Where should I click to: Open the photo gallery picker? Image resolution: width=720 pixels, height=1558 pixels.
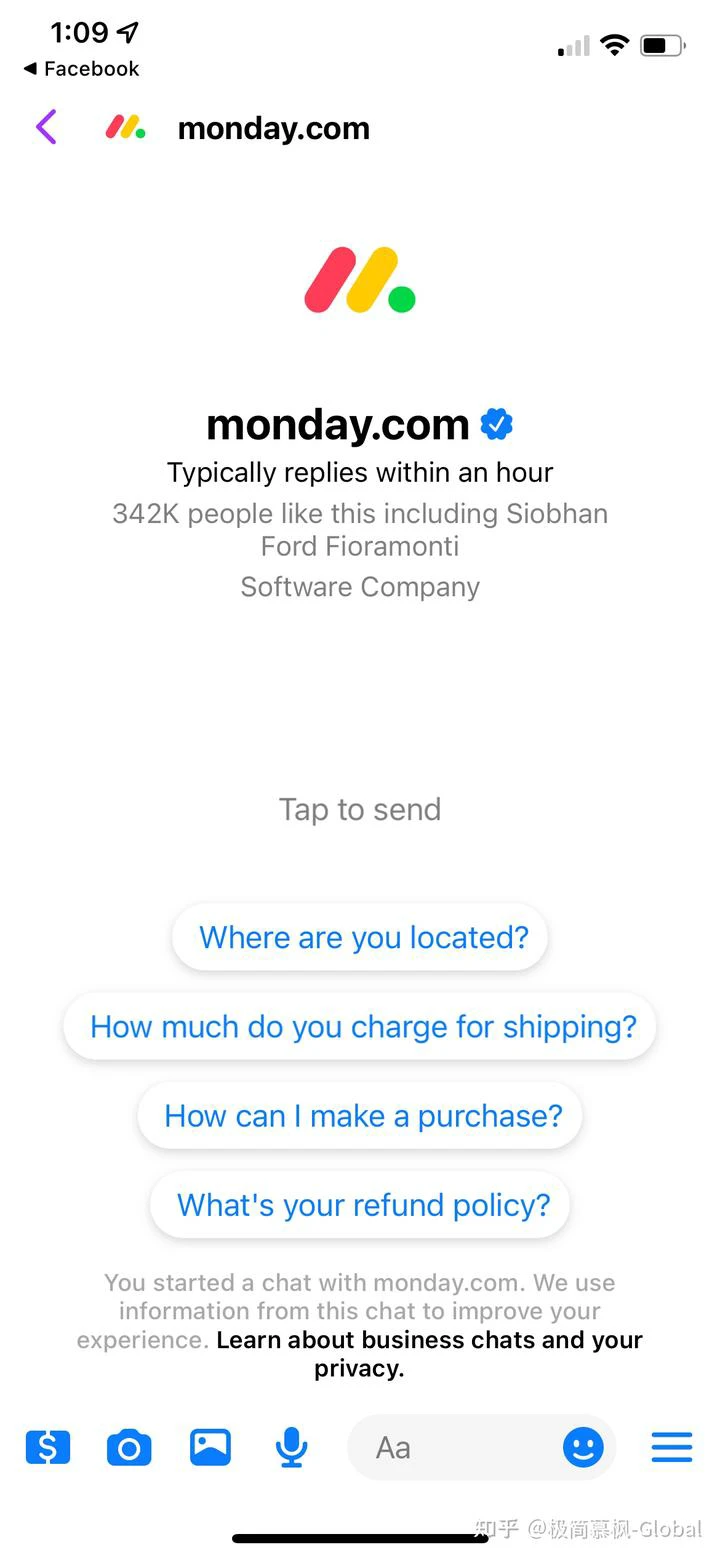(x=210, y=1447)
